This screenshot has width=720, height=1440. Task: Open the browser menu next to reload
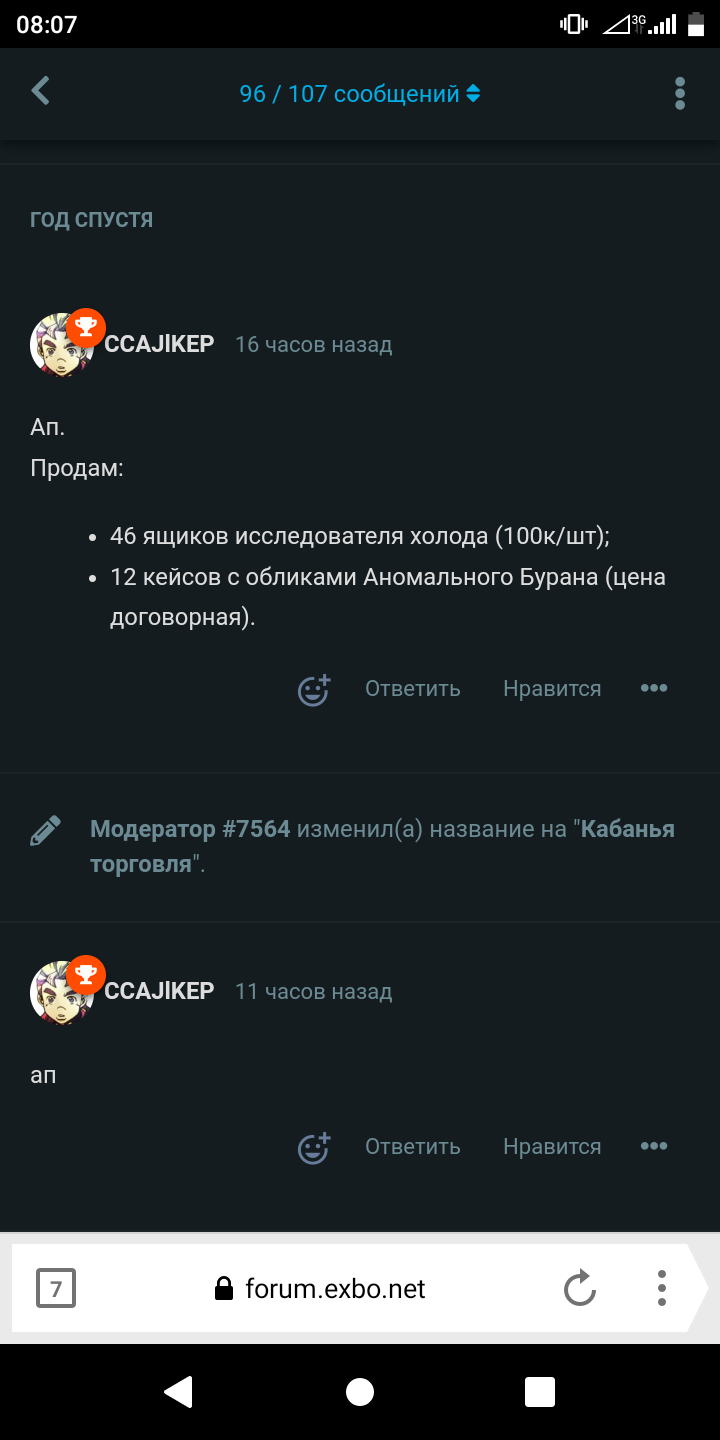pos(661,1288)
